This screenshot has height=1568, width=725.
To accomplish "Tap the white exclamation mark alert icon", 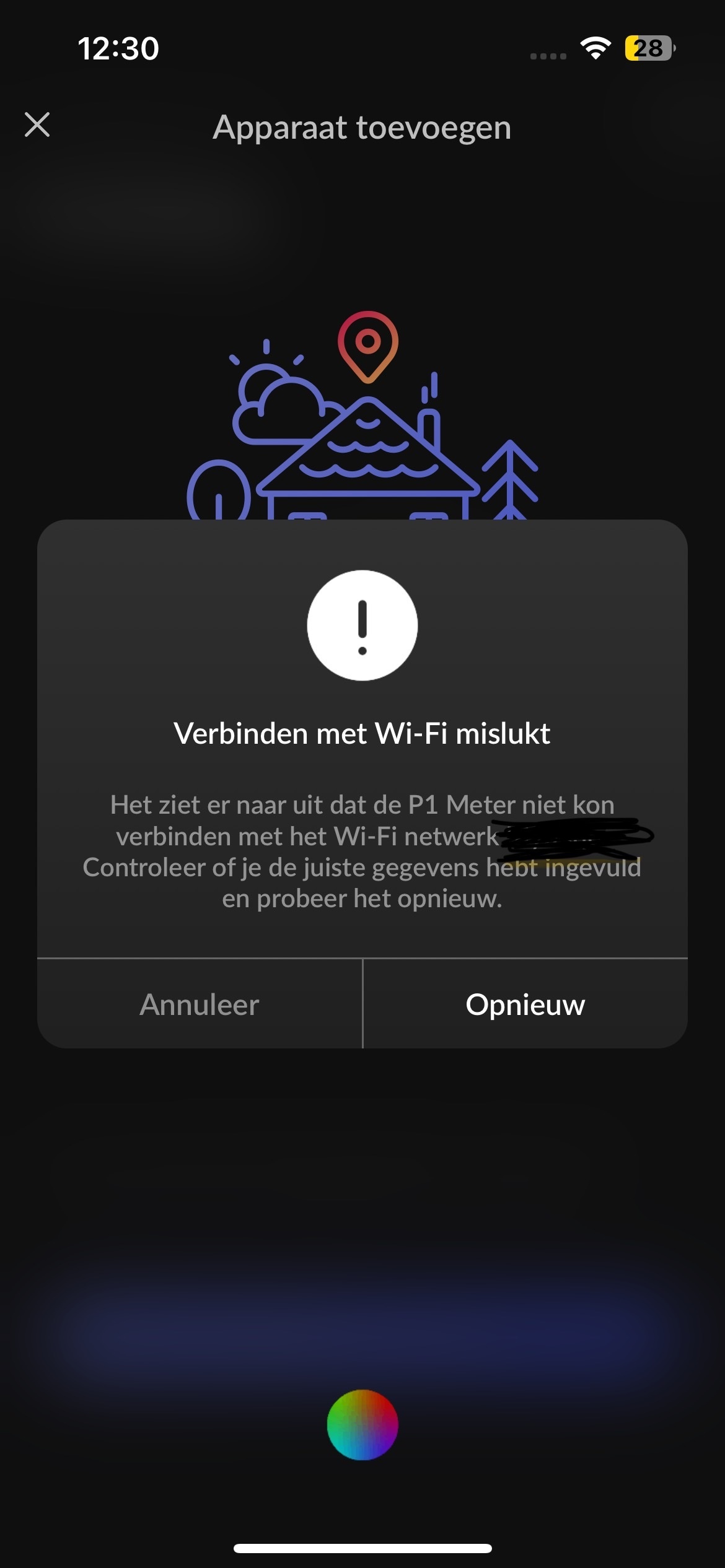I will (x=362, y=627).
